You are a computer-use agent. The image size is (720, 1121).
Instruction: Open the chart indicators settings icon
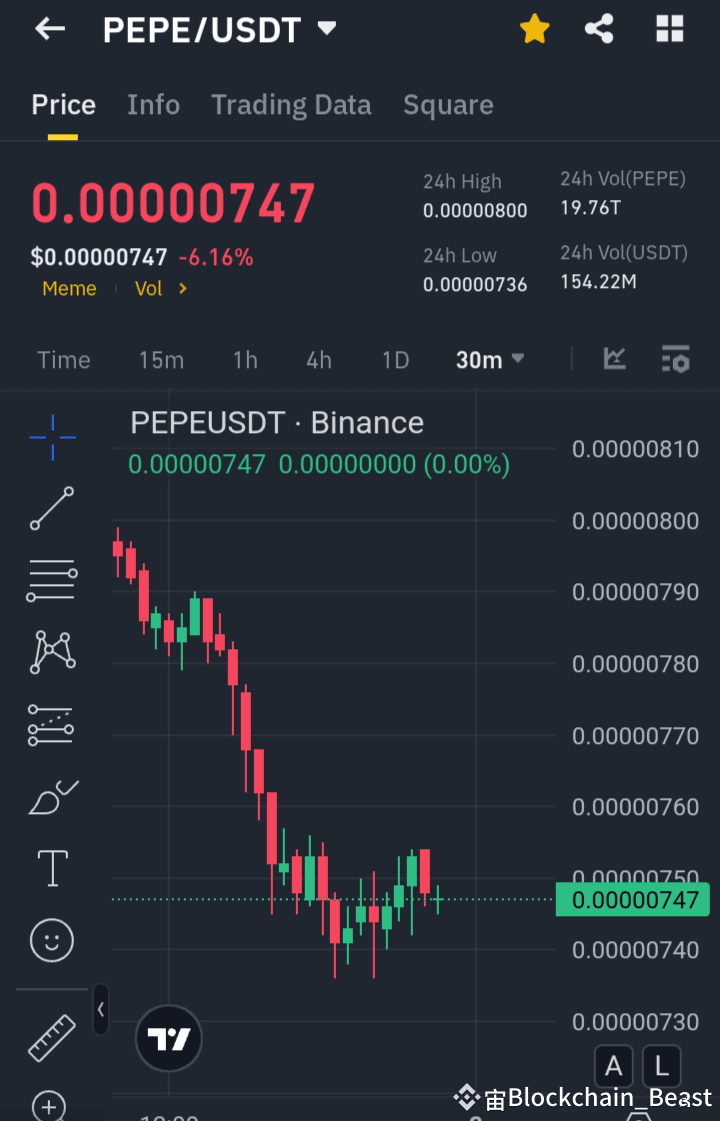(674, 359)
